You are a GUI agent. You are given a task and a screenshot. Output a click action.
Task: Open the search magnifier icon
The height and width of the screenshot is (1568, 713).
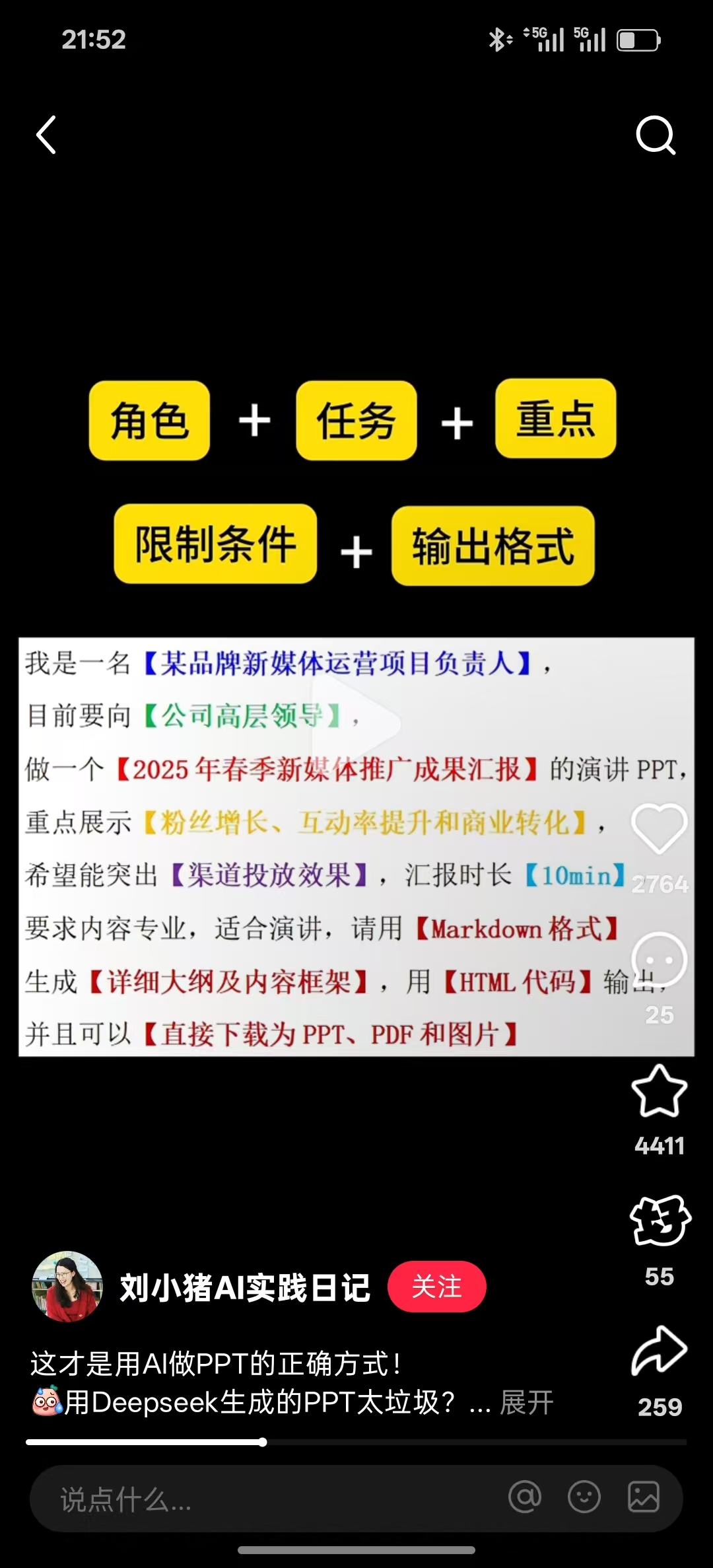point(655,135)
